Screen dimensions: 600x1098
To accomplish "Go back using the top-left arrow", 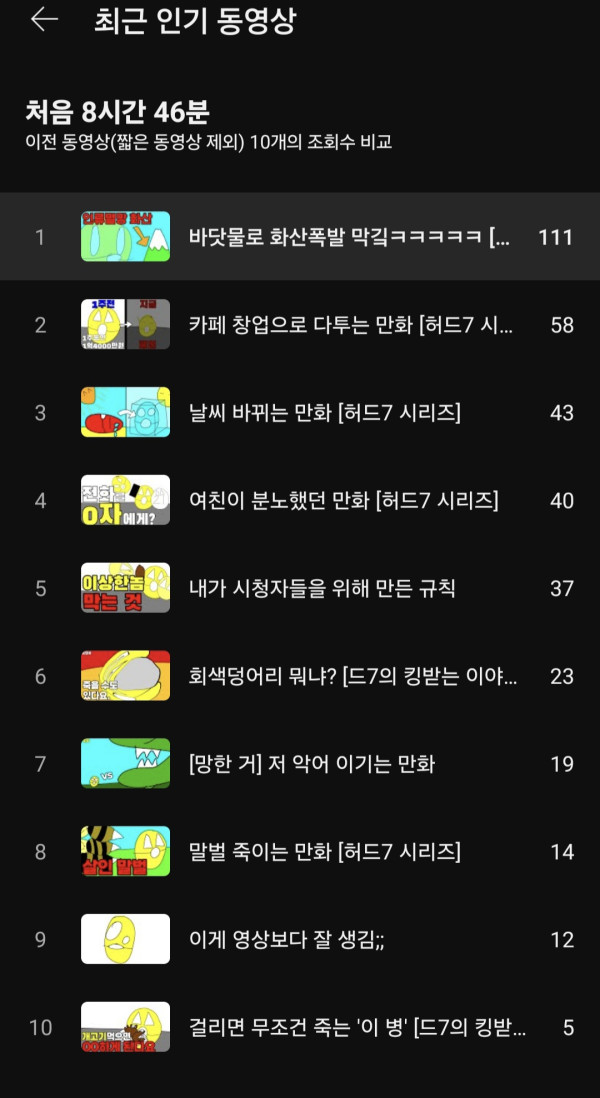I will [x=44, y=20].
